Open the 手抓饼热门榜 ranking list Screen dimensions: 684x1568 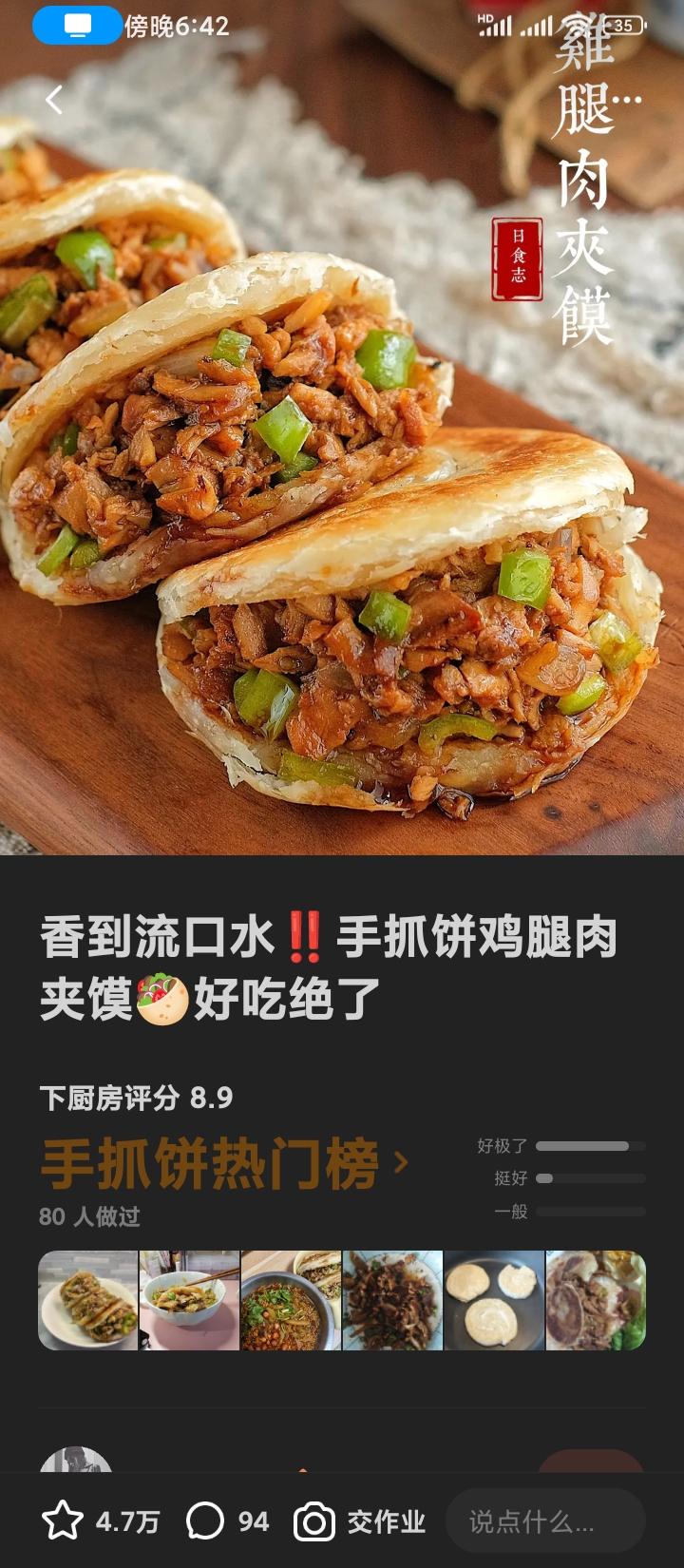coord(223,1163)
